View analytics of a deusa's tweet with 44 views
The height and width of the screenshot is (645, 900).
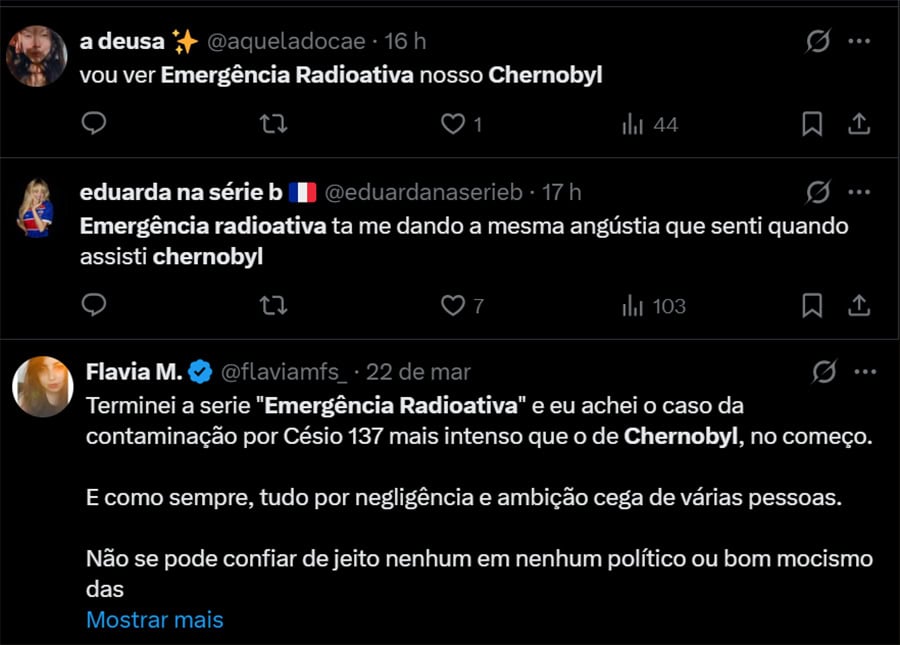(x=650, y=124)
